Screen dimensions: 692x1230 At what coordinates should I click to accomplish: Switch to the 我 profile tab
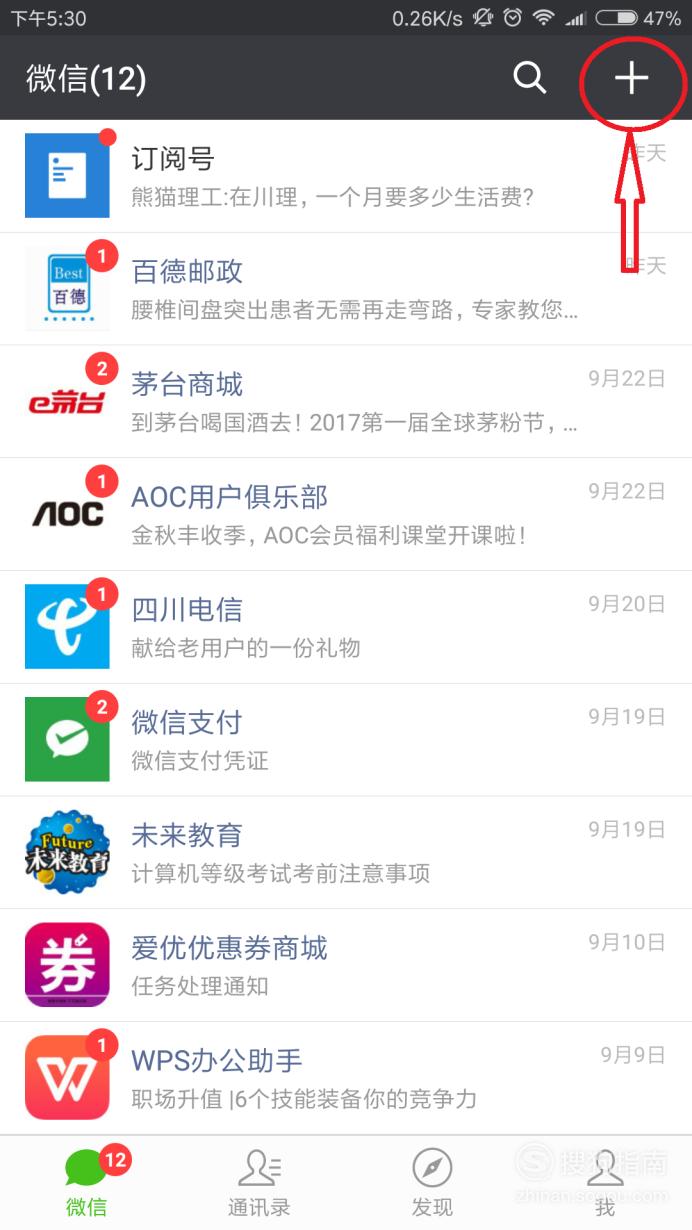605,1183
